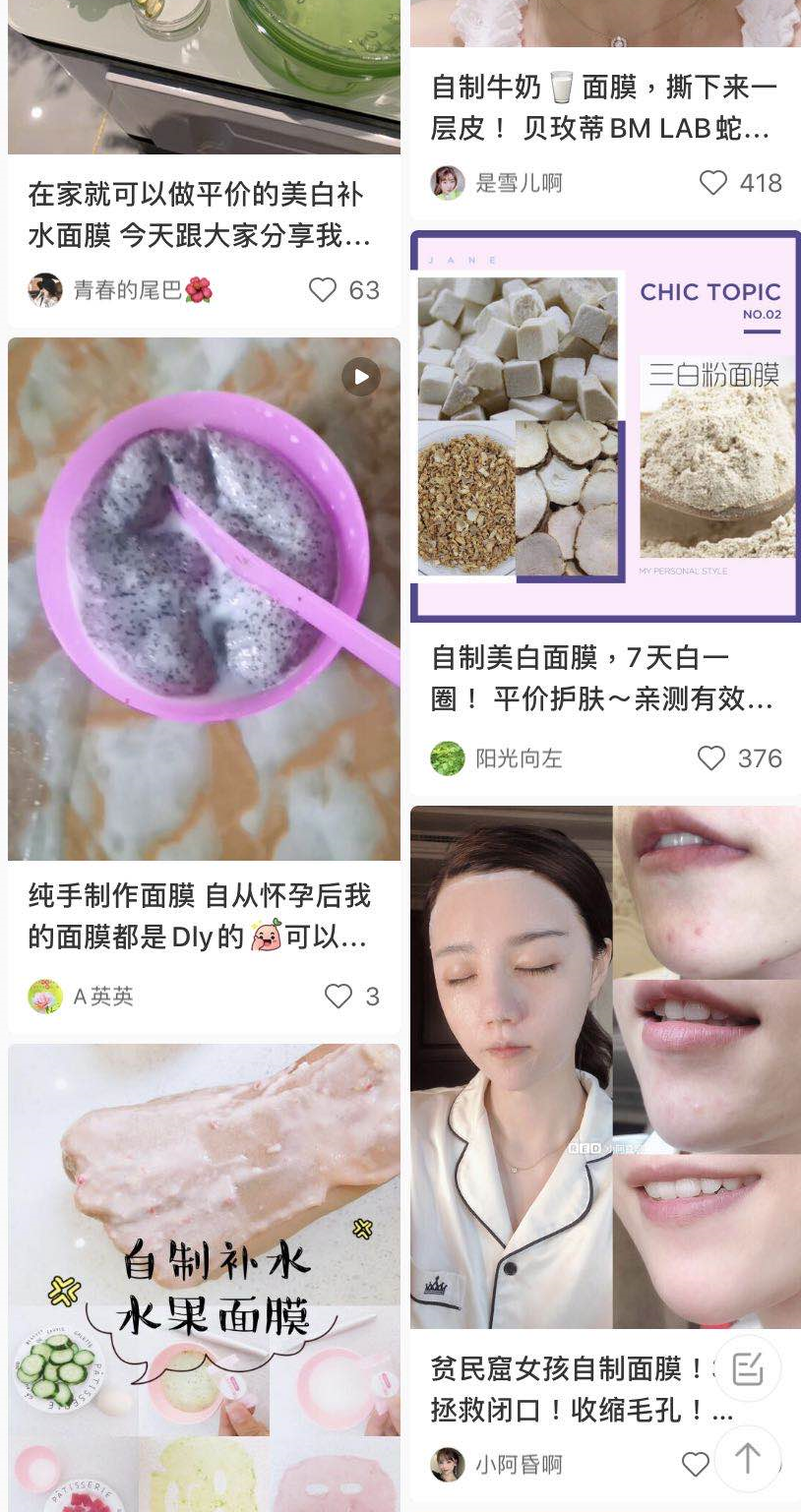Open the 贫民窟女孩自制面膜 post
801x1512 pixels.
coord(605,1067)
